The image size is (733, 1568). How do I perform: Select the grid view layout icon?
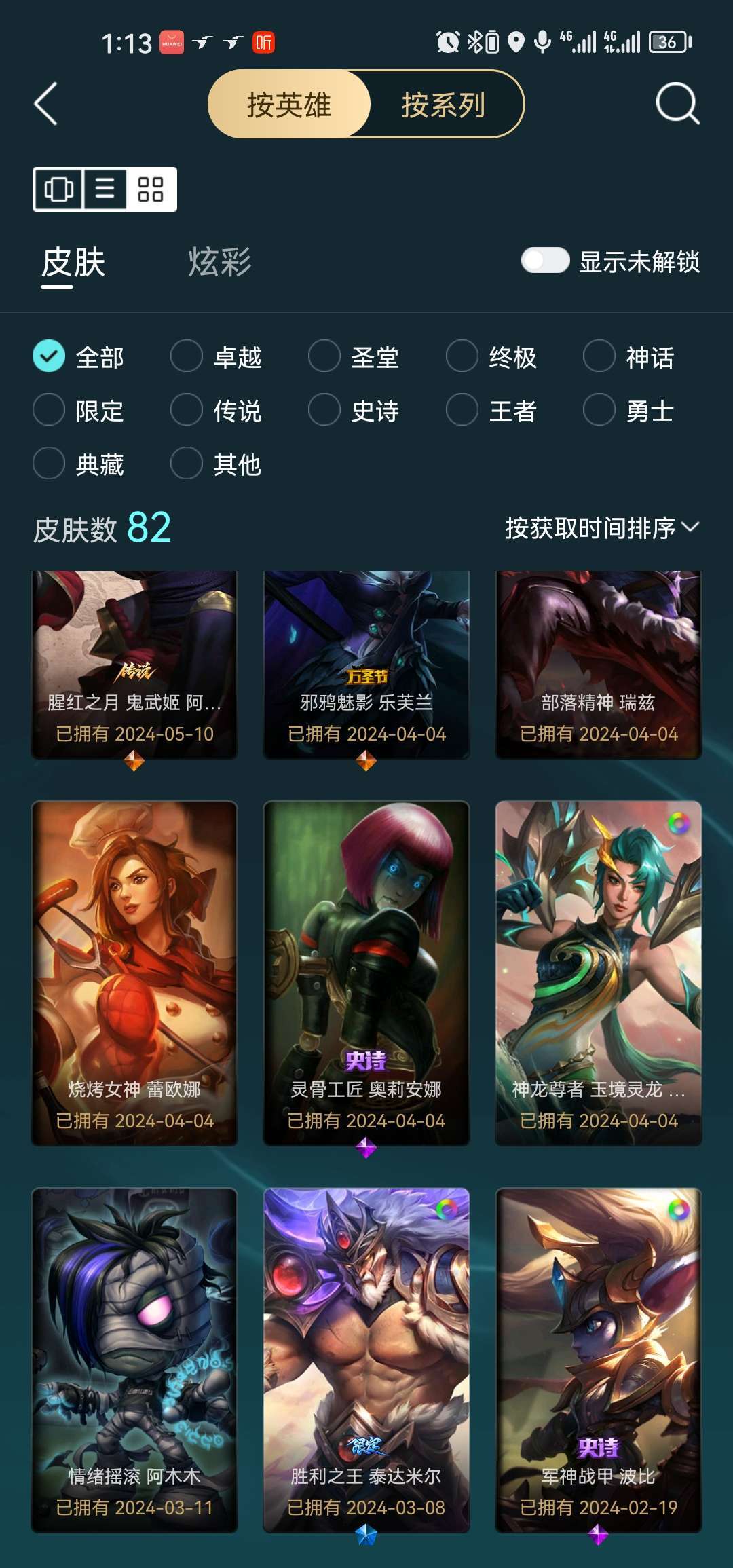tap(151, 189)
